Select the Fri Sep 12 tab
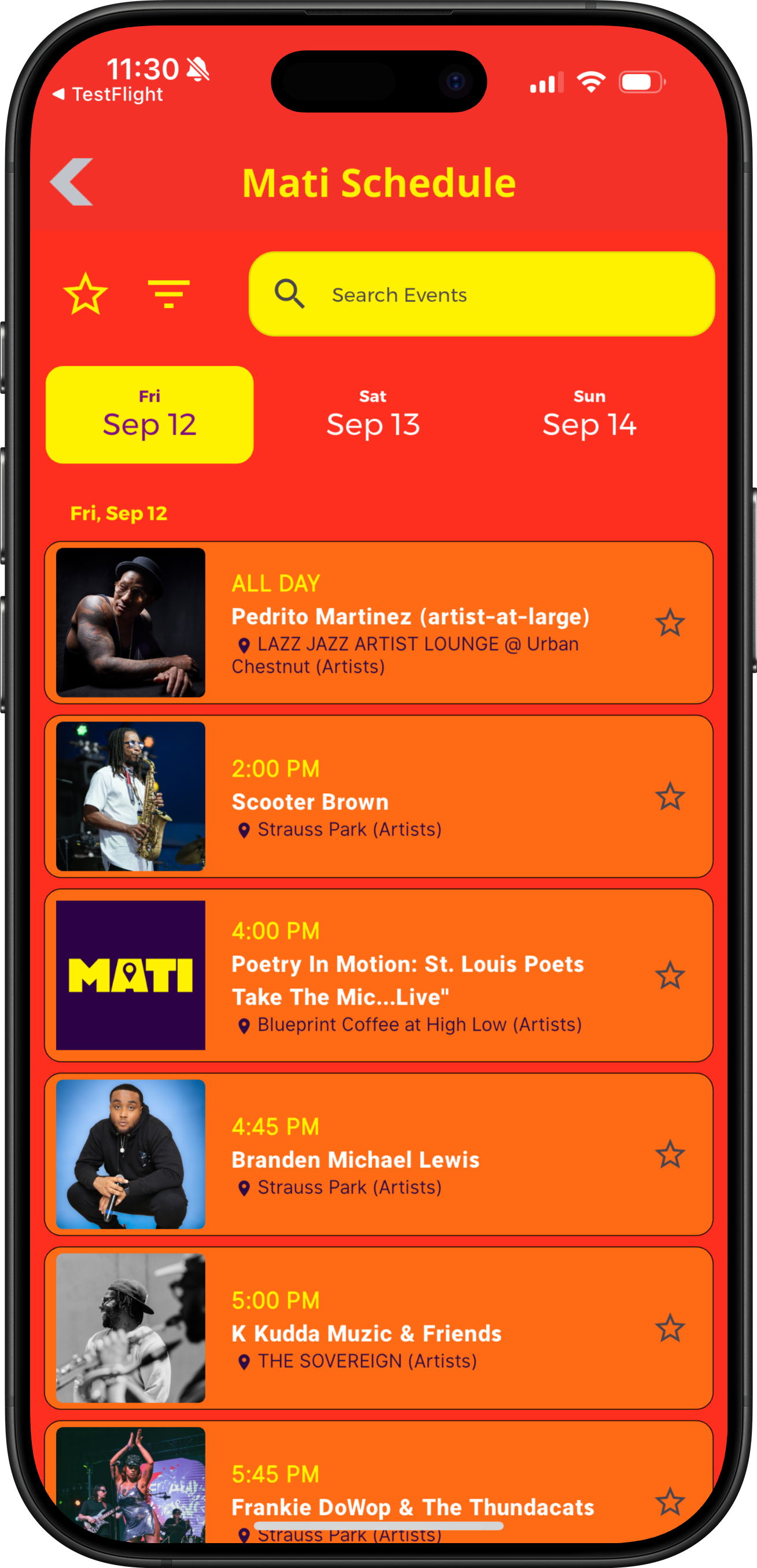Screen dimensions: 757x1568 pos(150,415)
